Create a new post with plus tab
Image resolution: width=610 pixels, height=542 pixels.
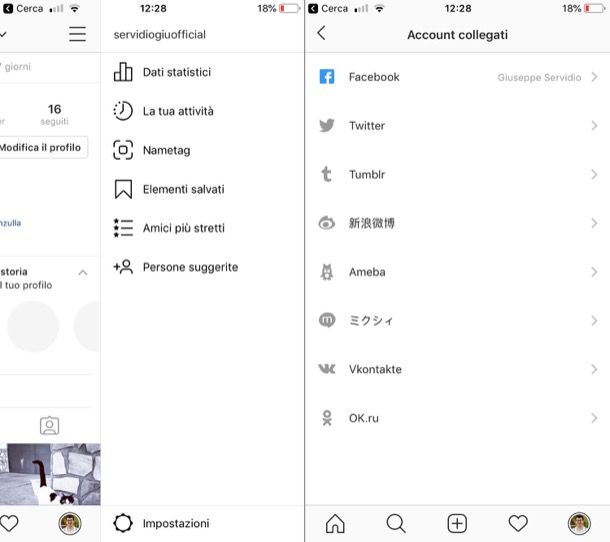tap(457, 523)
